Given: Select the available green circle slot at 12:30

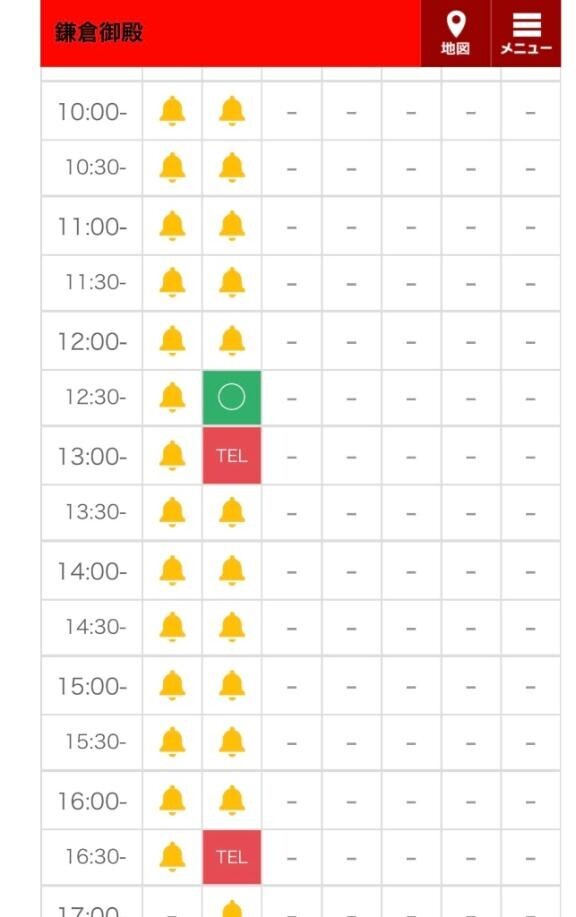Looking at the screenshot, I should click(x=232, y=398).
